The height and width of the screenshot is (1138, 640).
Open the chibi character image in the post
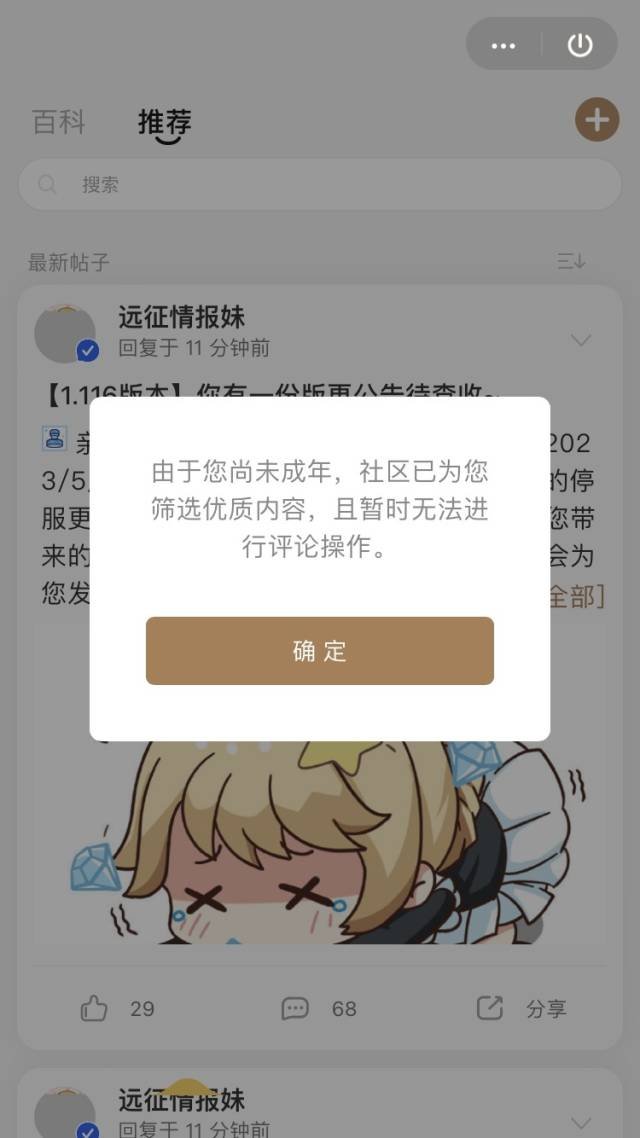(320, 850)
